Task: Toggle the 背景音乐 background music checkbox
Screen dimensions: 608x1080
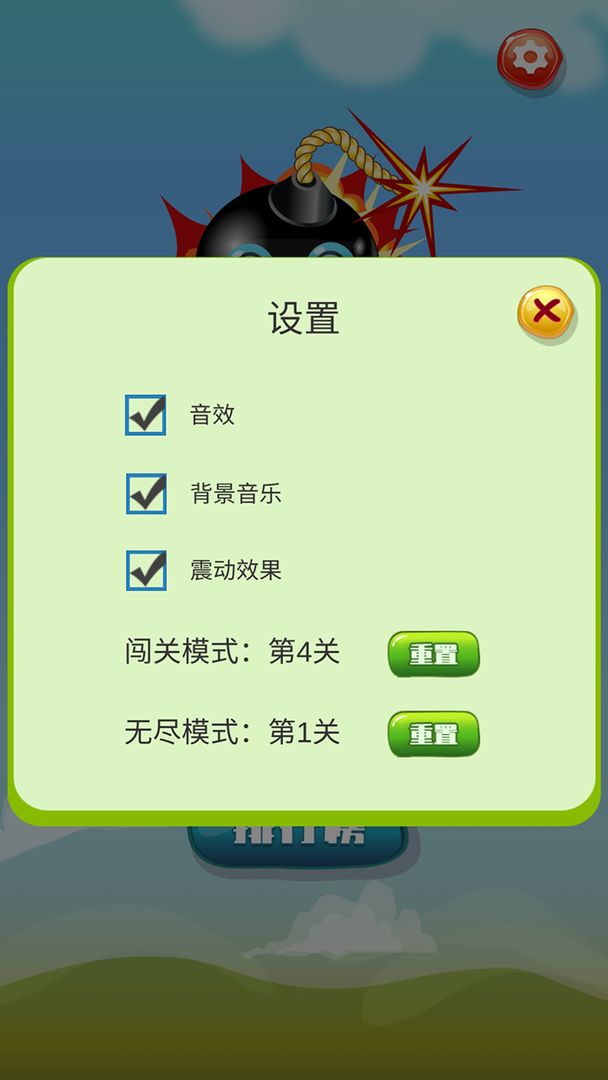Action: tap(146, 494)
